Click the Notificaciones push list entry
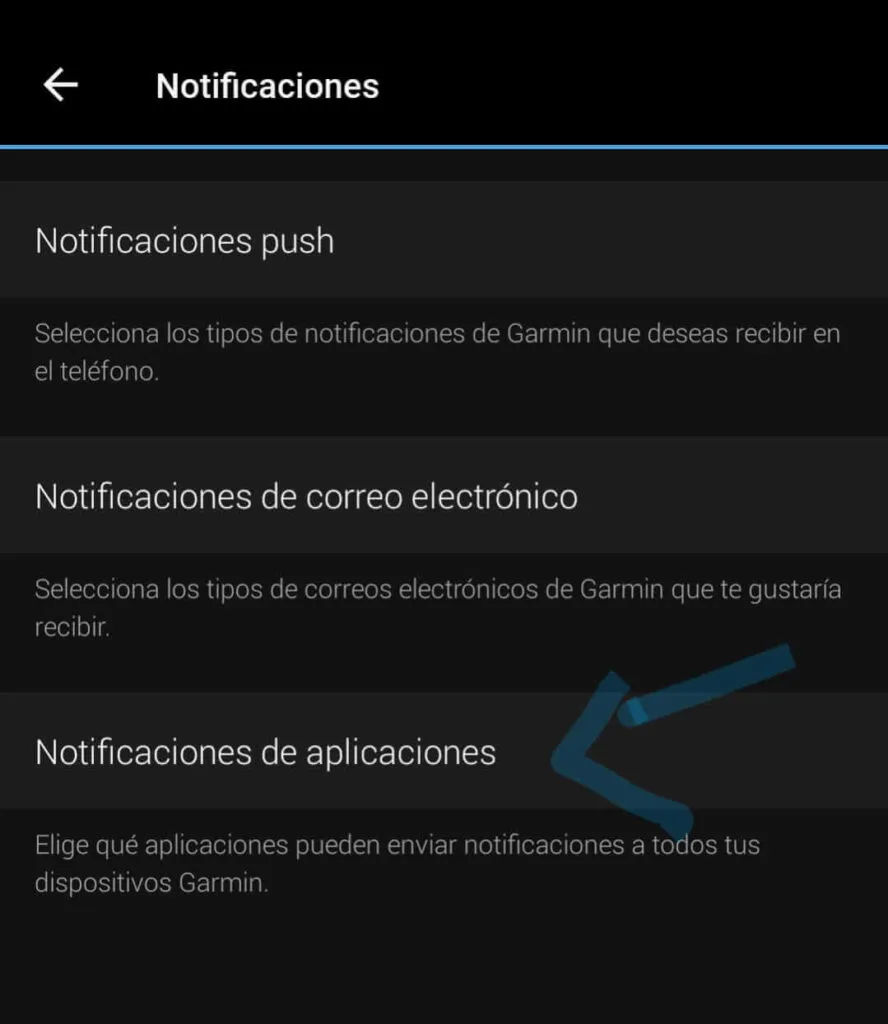This screenshot has width=888, height=1024. point(184,240)
